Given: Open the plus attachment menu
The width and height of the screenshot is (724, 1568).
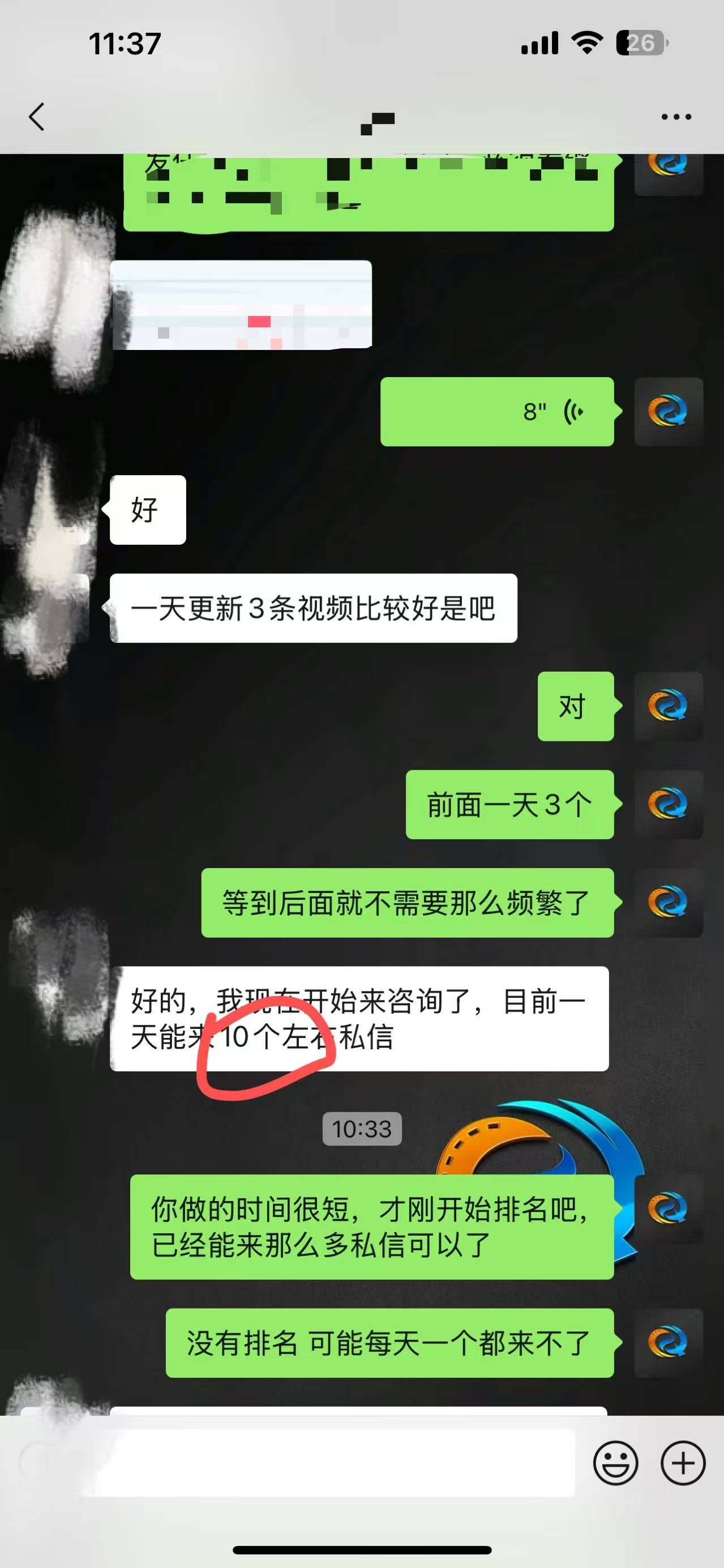Looking at the screenshot, I should point(683,1463).
